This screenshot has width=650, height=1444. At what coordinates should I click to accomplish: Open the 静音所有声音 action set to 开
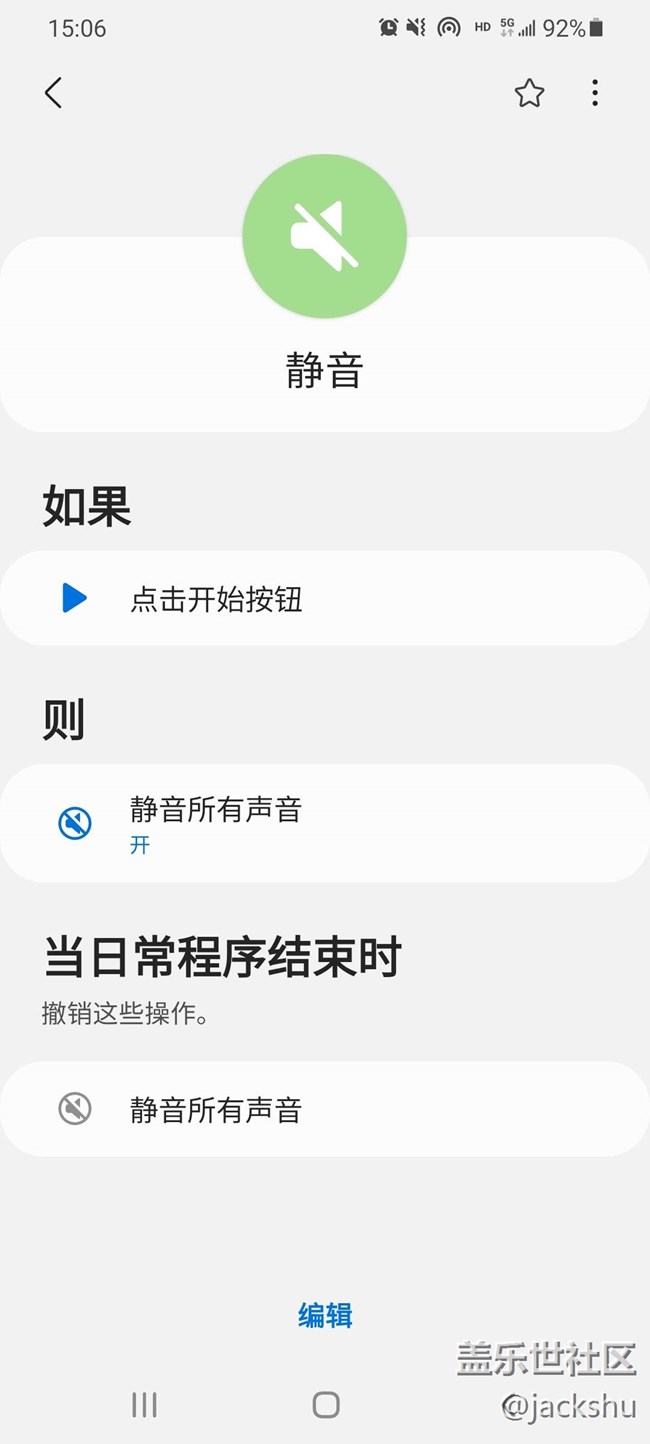324,823
